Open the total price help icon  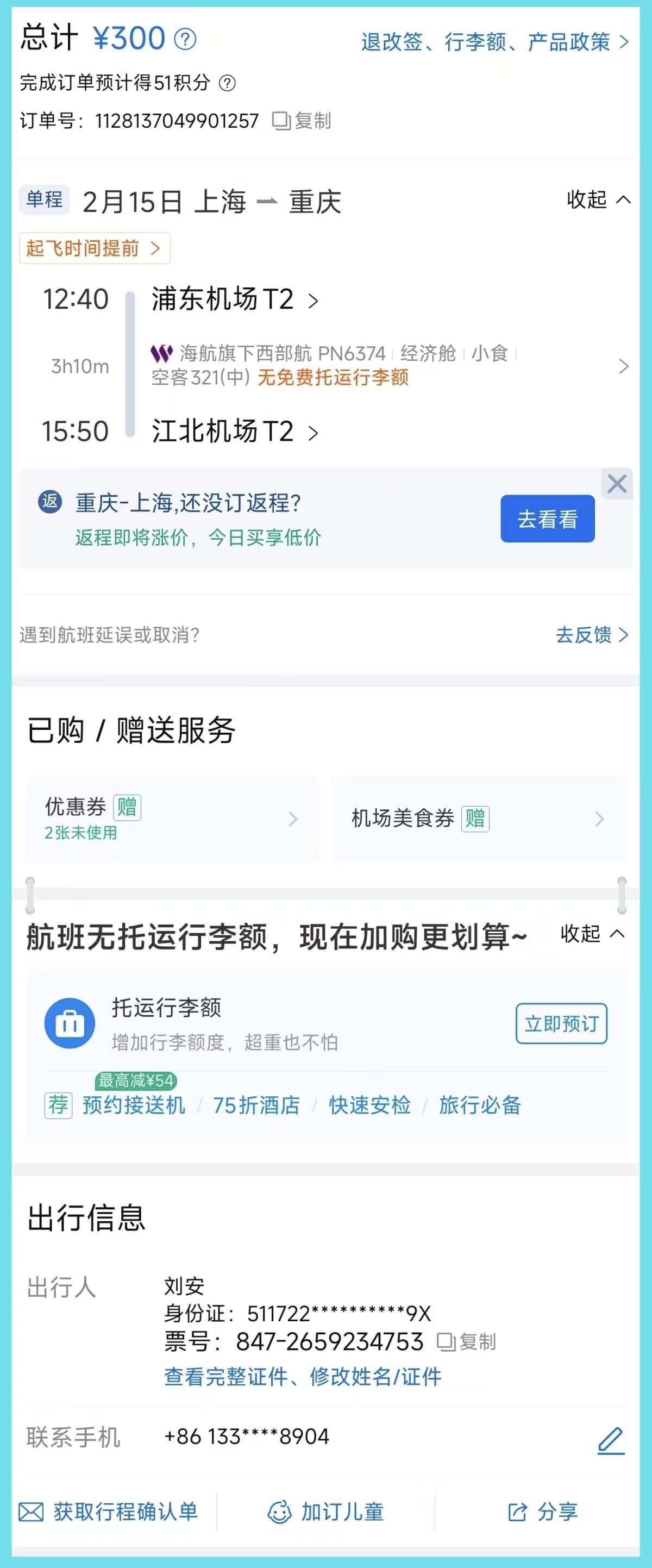tap(185, 40)
